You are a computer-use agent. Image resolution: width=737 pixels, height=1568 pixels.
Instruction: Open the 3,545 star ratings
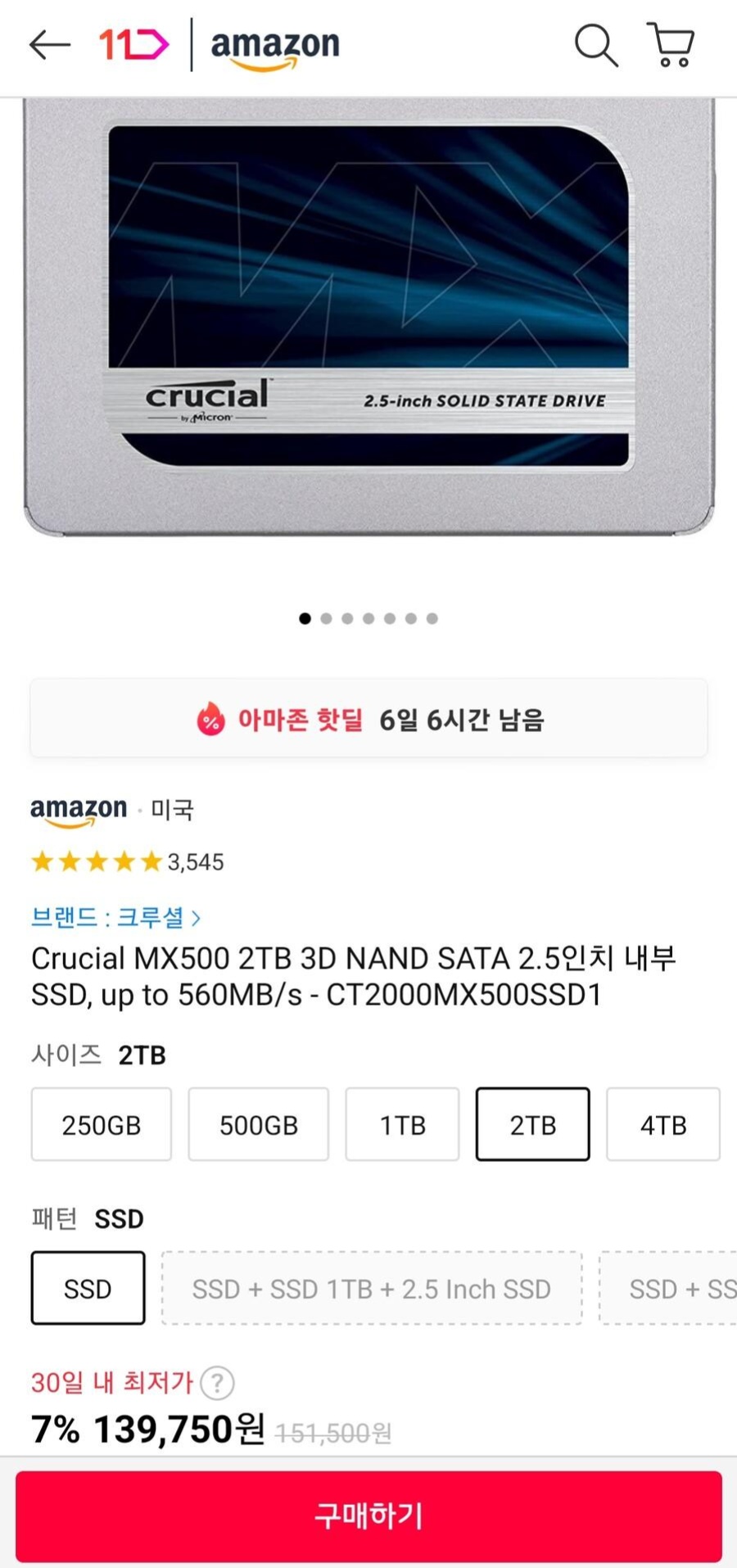tap(127, 861)
